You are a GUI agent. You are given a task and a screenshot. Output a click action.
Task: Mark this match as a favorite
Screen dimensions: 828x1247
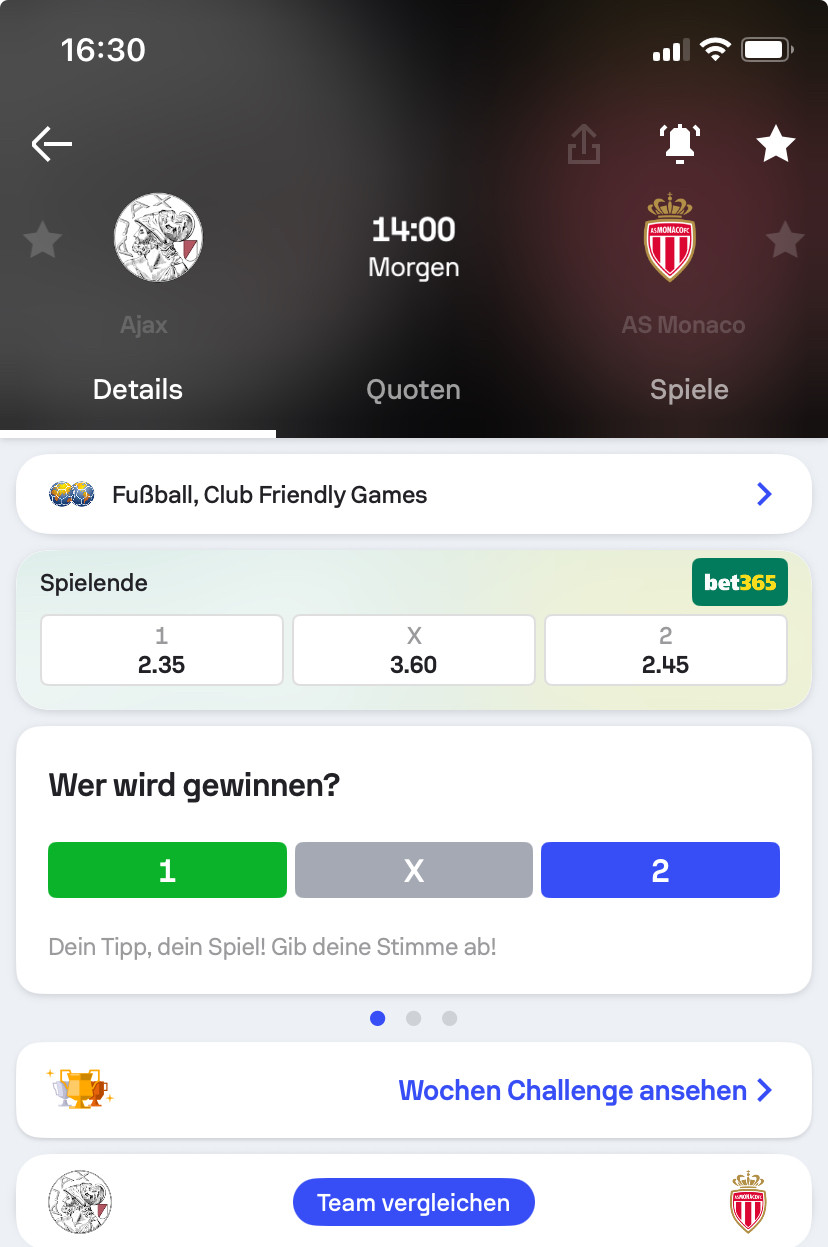(775, 145)
